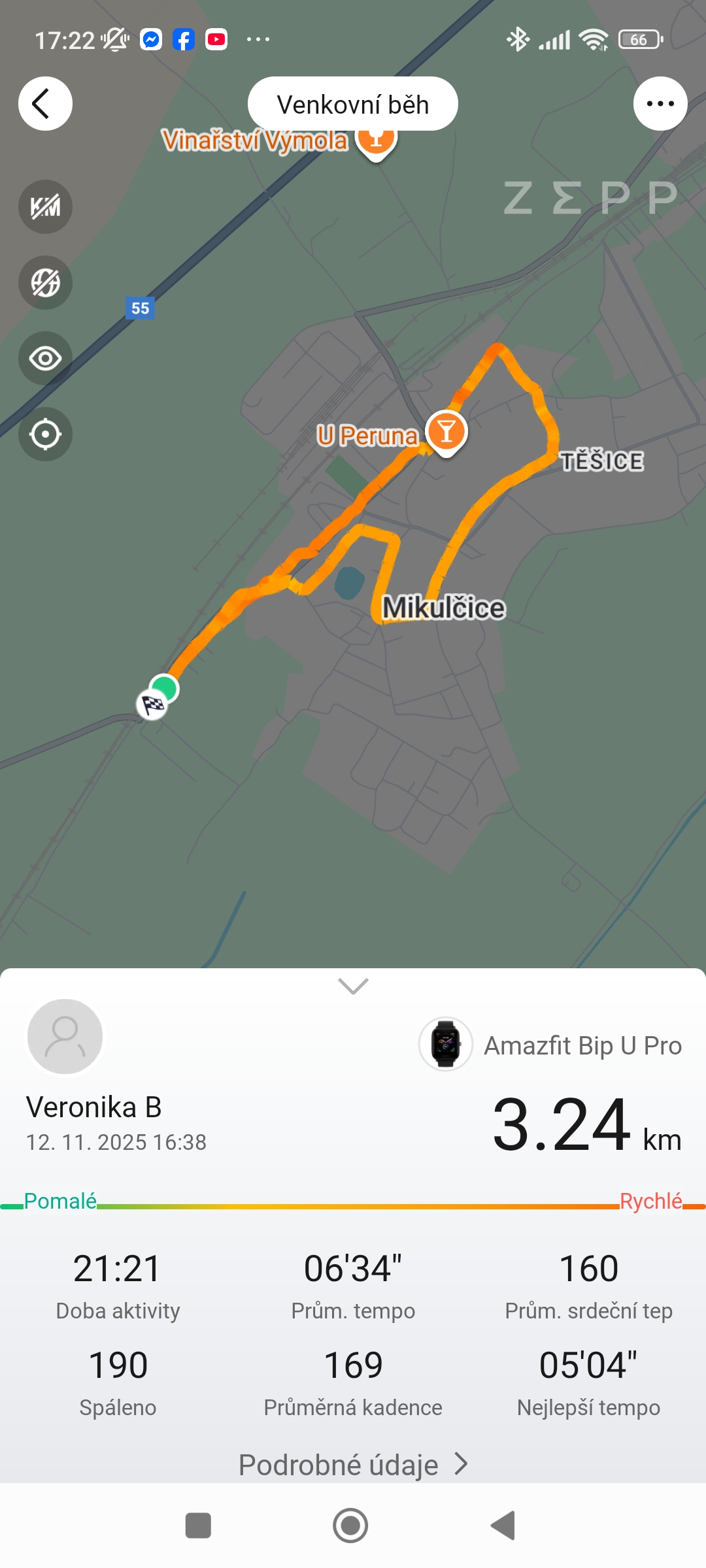Open the three-dot overflow menu

pyautogui.click(x=660, y=104)
